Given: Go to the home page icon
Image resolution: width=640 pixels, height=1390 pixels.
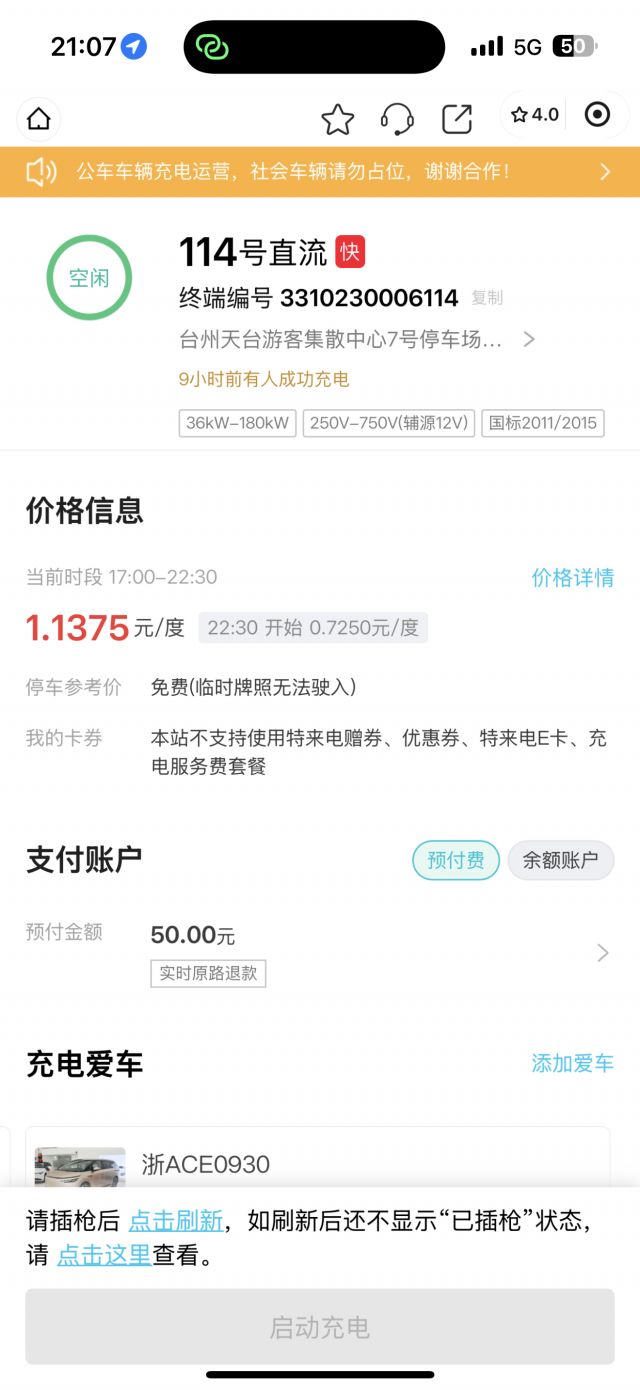Looking at the screenshot, I should [x=39, y=119].
